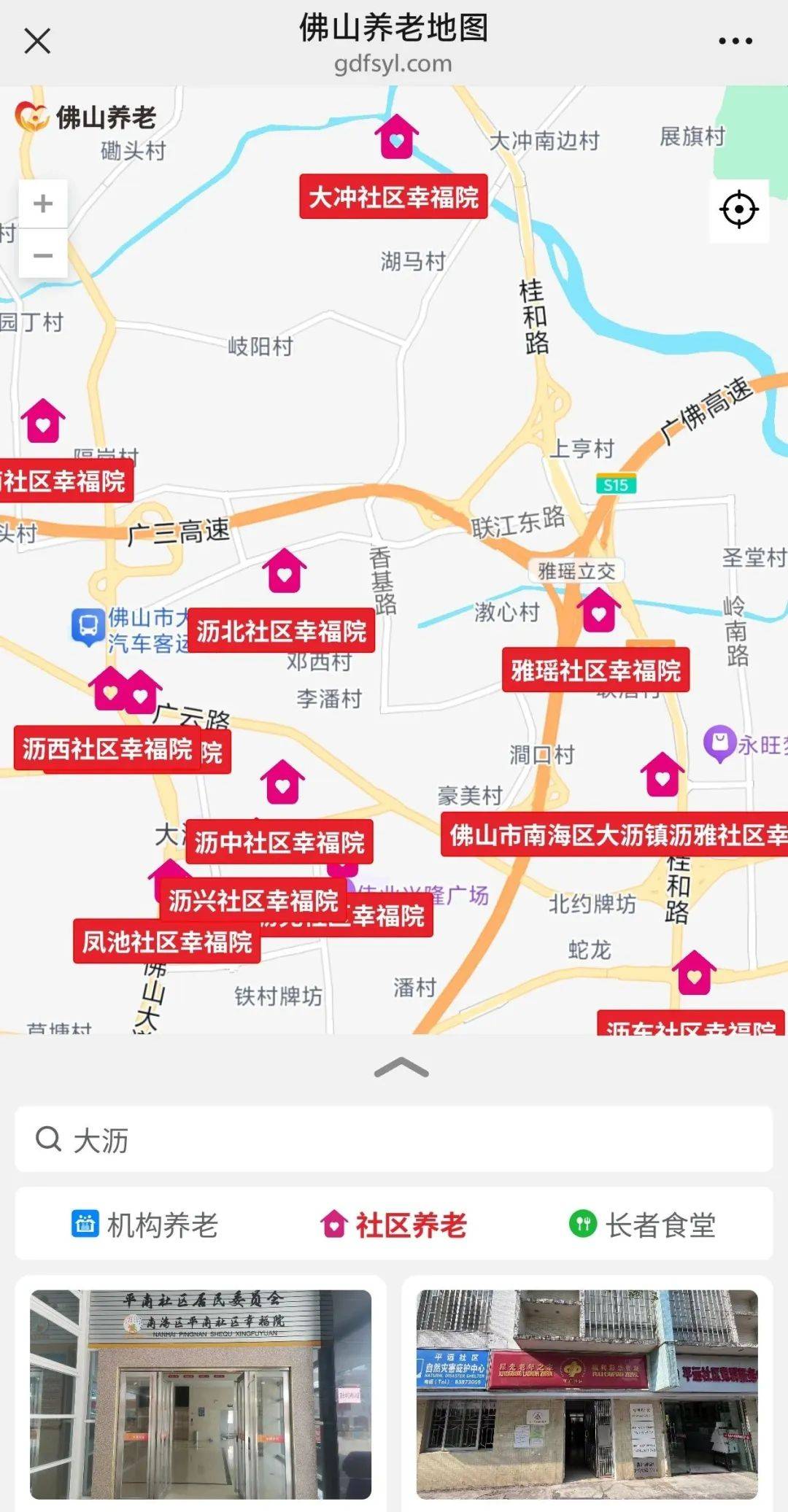Click the zoom in plus control
The width and height of the screenshot is (788, 1512).
coord(44,204)
